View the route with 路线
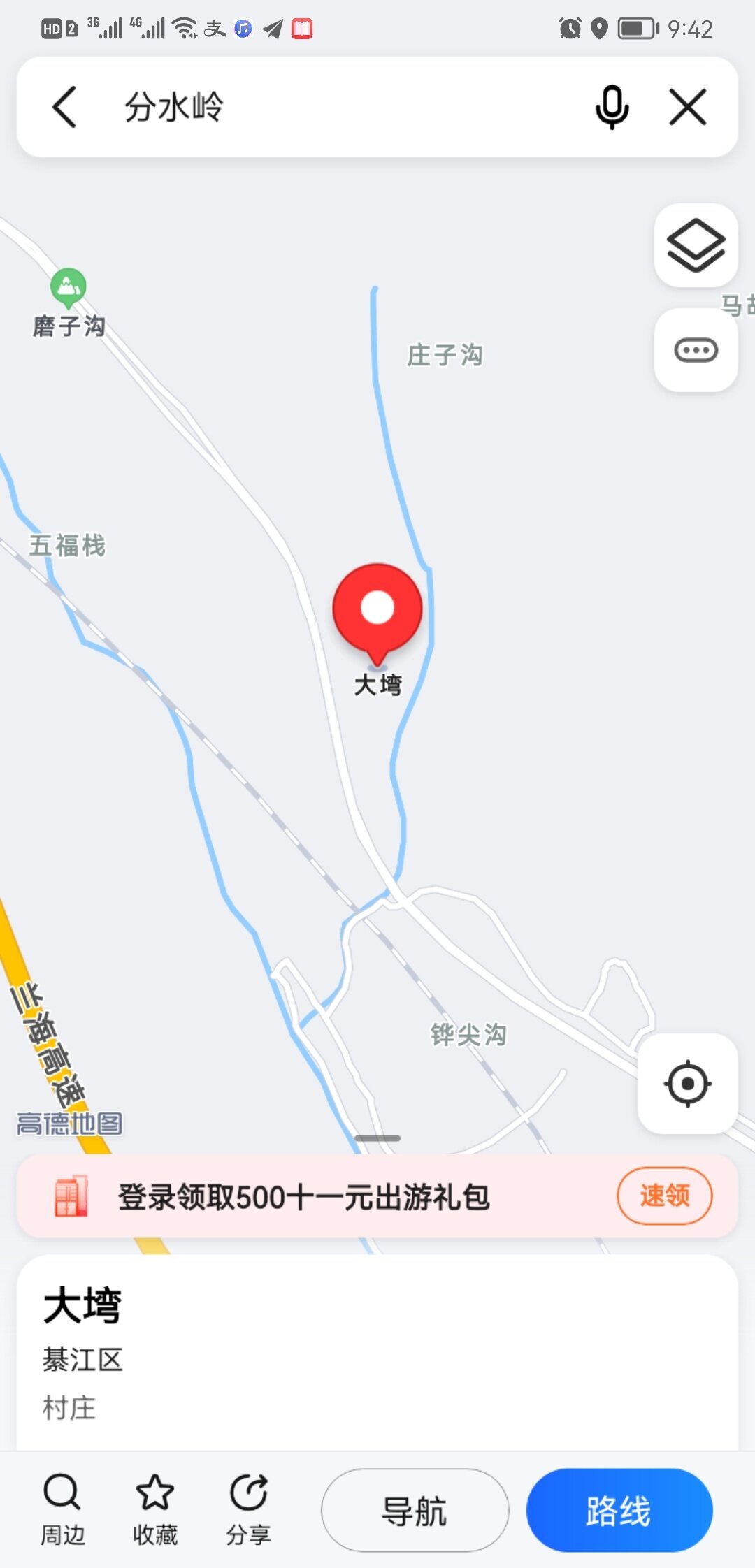This screenshot has height=1568, width=755. click(x=619, y=1511)
